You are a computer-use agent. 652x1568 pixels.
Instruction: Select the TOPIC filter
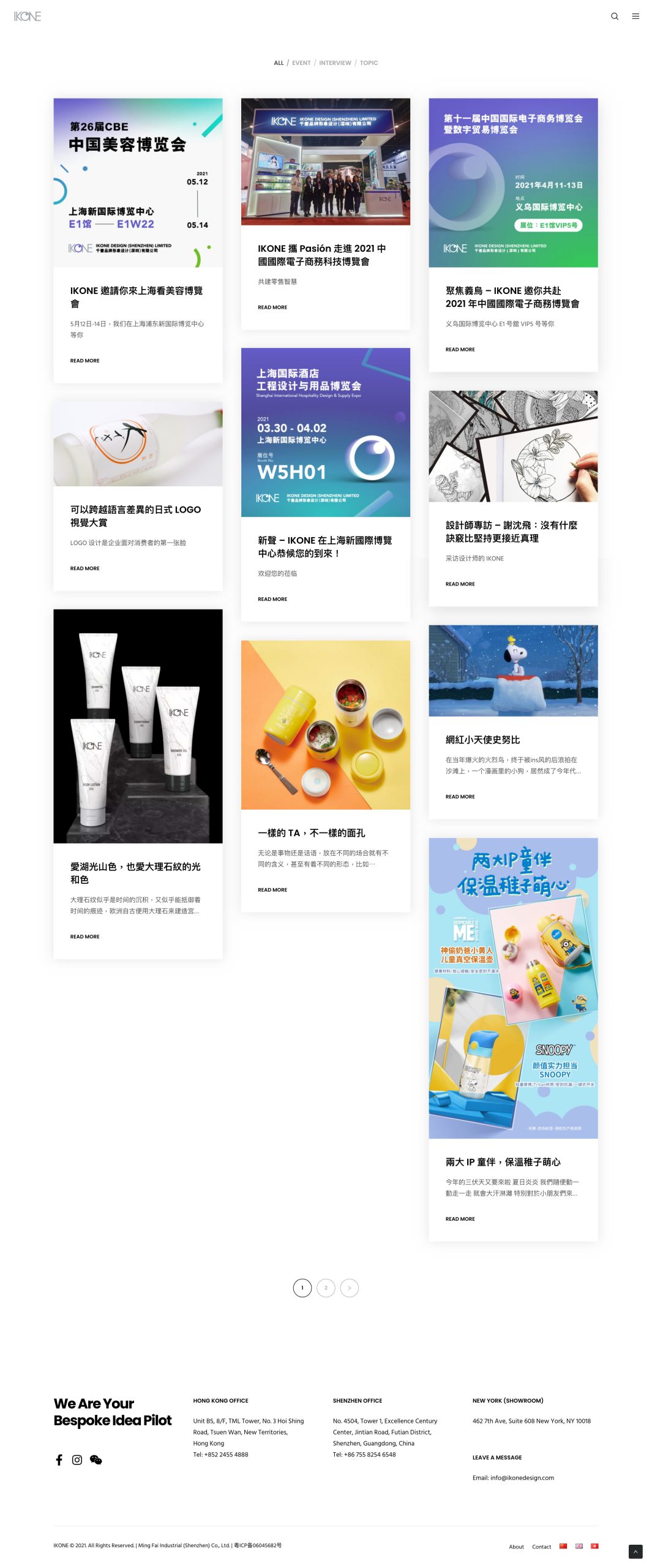369,63
